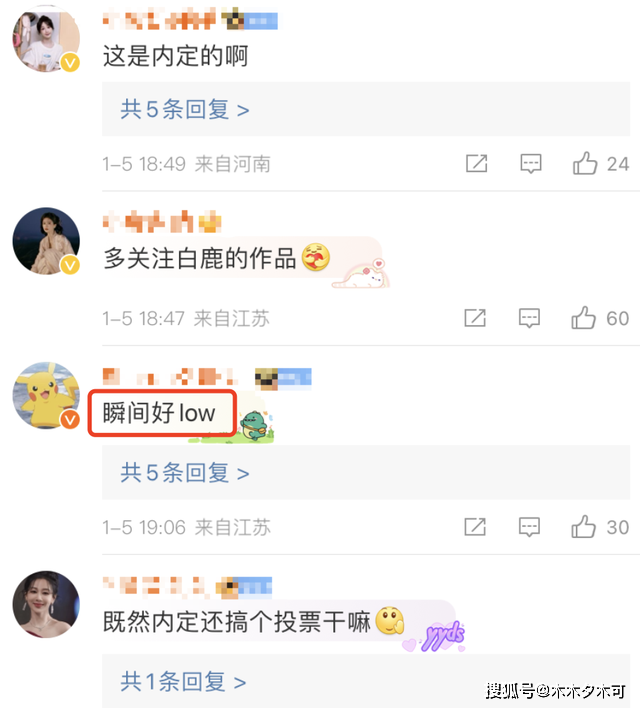Like the comment "多关注白鹿的作品"
The image size is (640, 708).
[x=585, y=319]
